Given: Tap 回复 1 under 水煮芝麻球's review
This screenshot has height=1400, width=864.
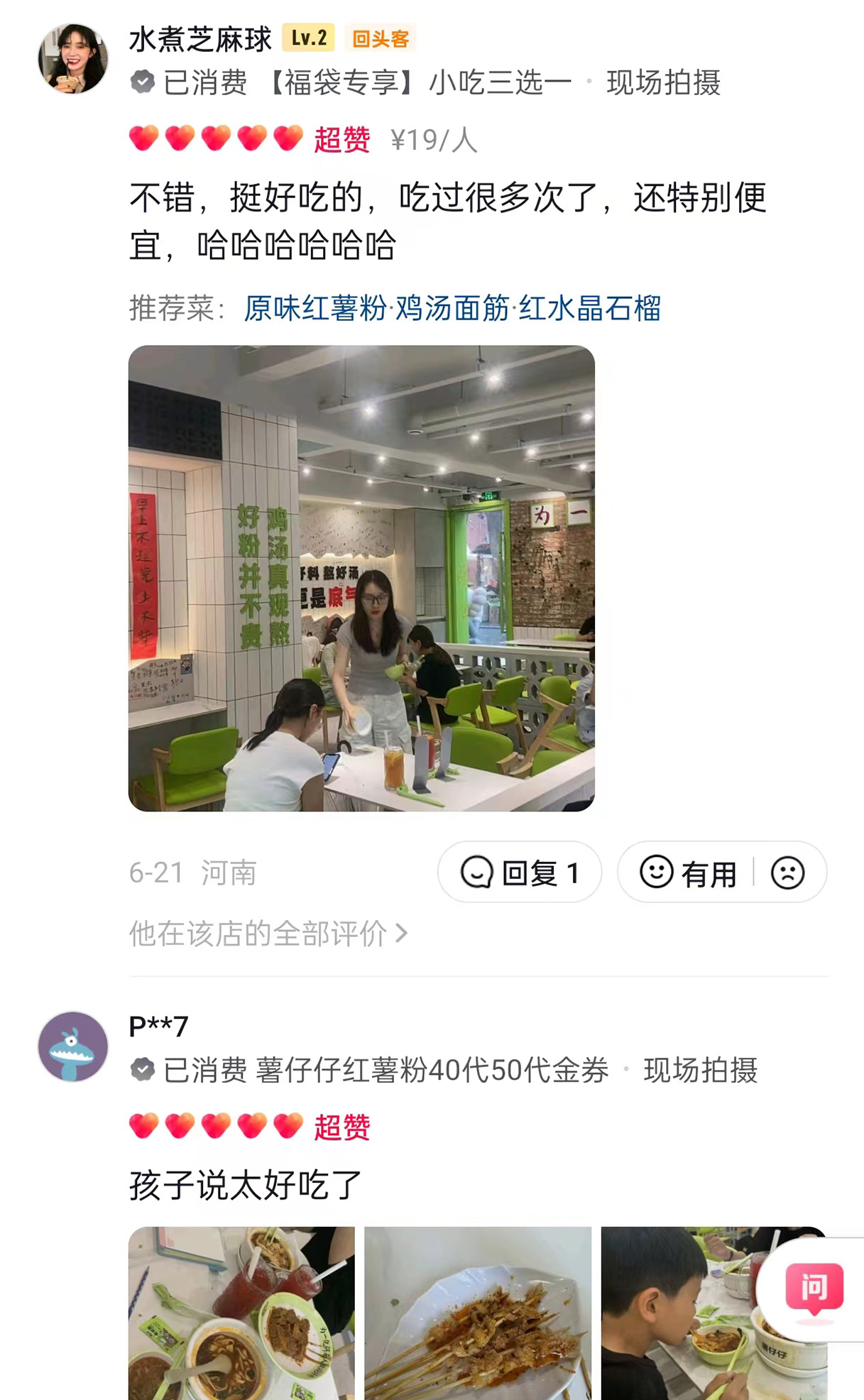Looking at the screenshot, I should point(520,873).
